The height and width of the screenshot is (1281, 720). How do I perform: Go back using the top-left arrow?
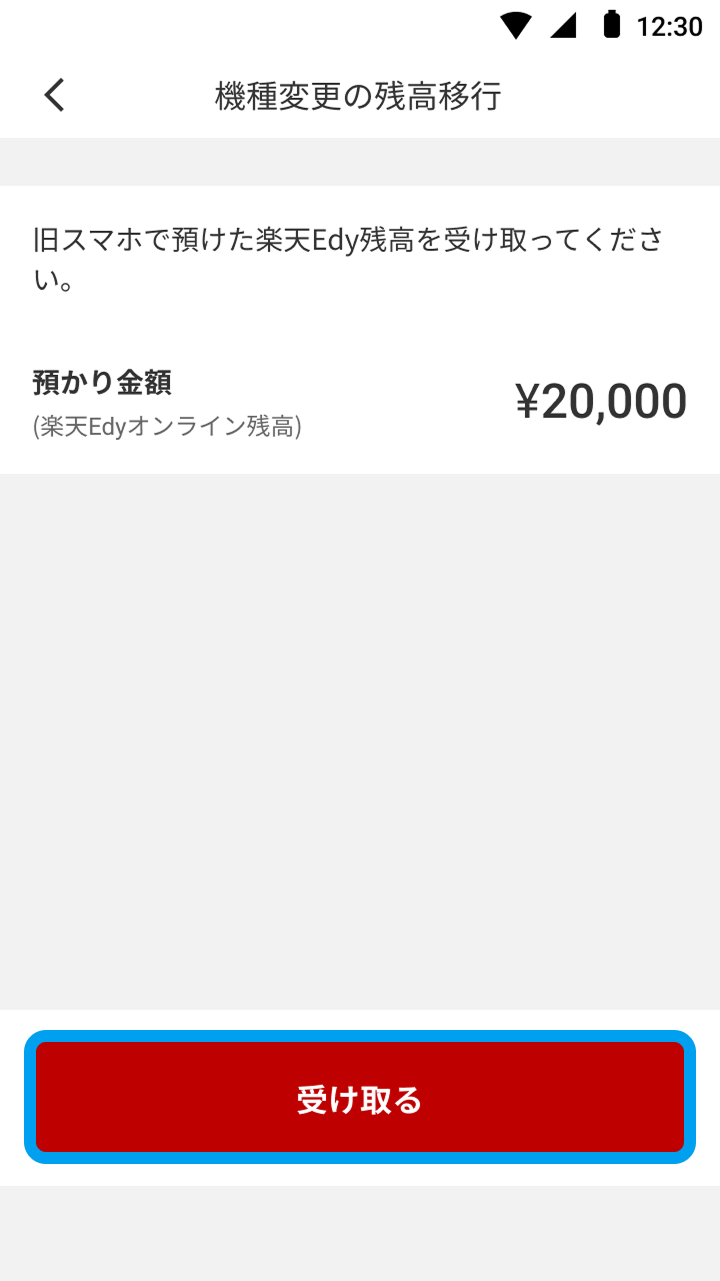coord(54,96)
